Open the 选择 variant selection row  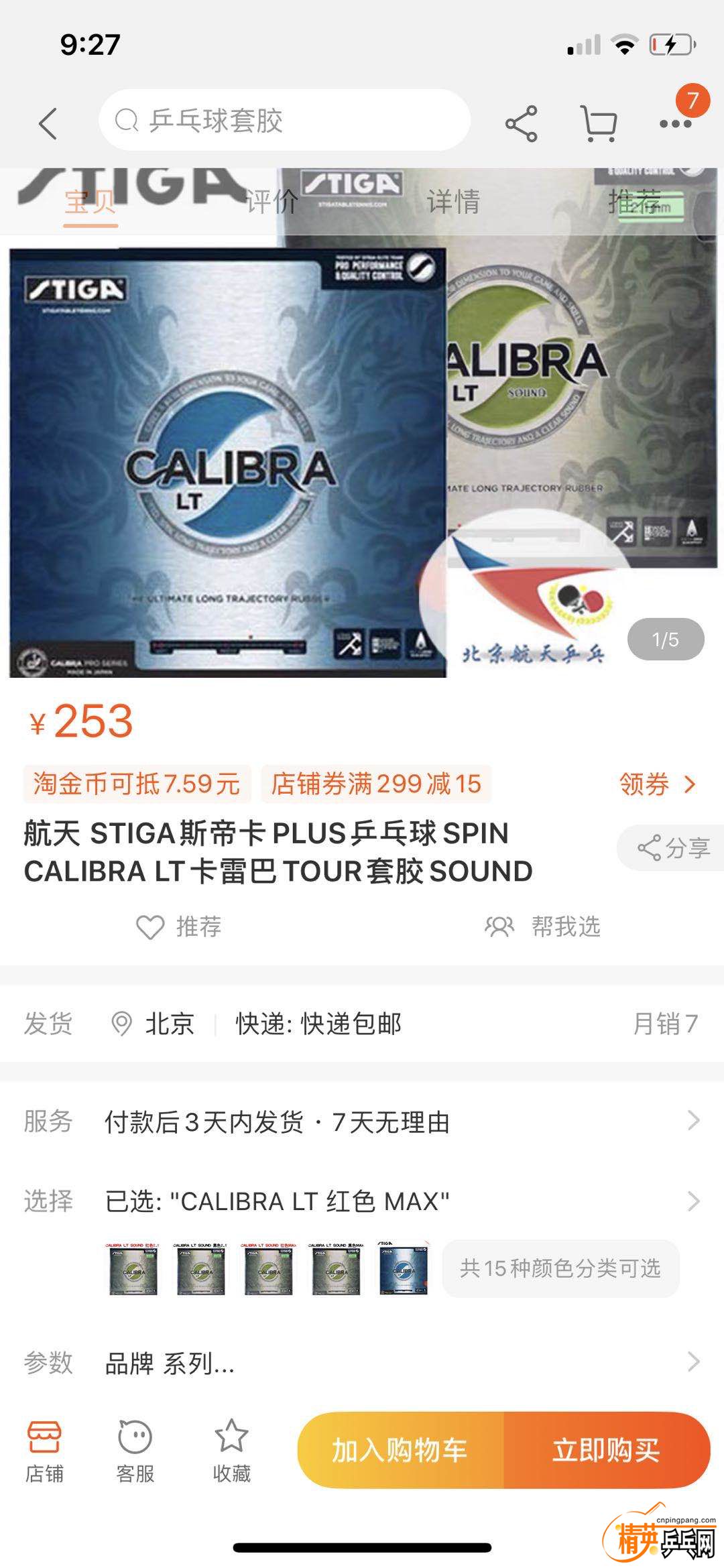click(x=362, y=1201)
